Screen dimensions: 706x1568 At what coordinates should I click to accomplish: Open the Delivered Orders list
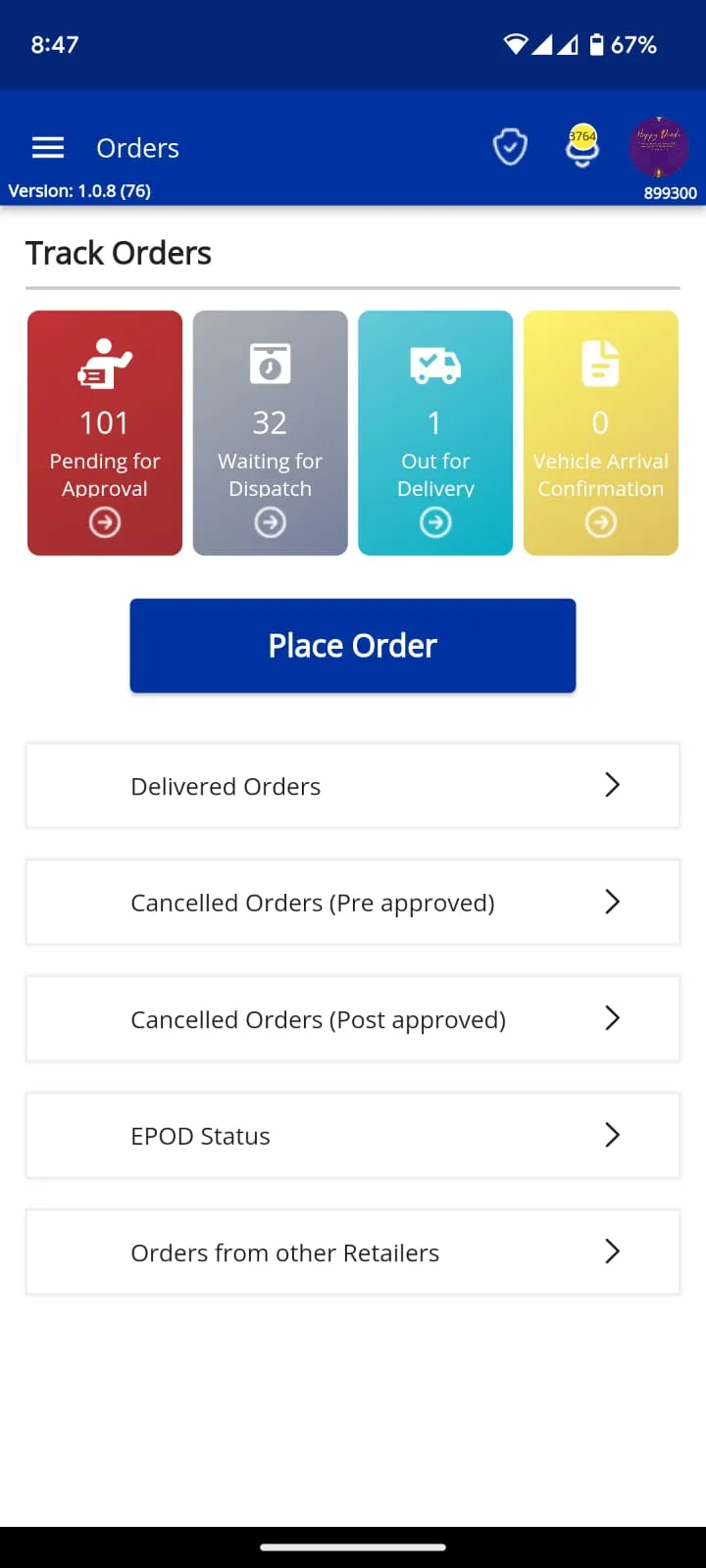point(226,785)
